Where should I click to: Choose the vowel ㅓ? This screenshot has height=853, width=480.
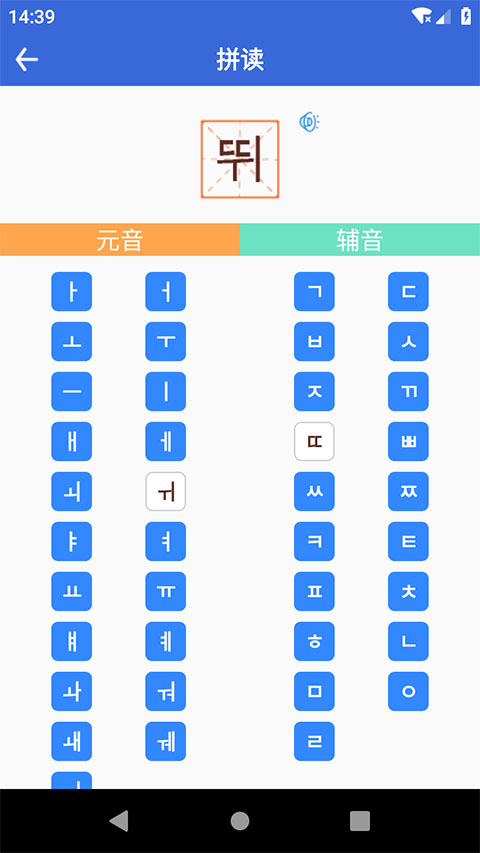(x=165, y=292)
